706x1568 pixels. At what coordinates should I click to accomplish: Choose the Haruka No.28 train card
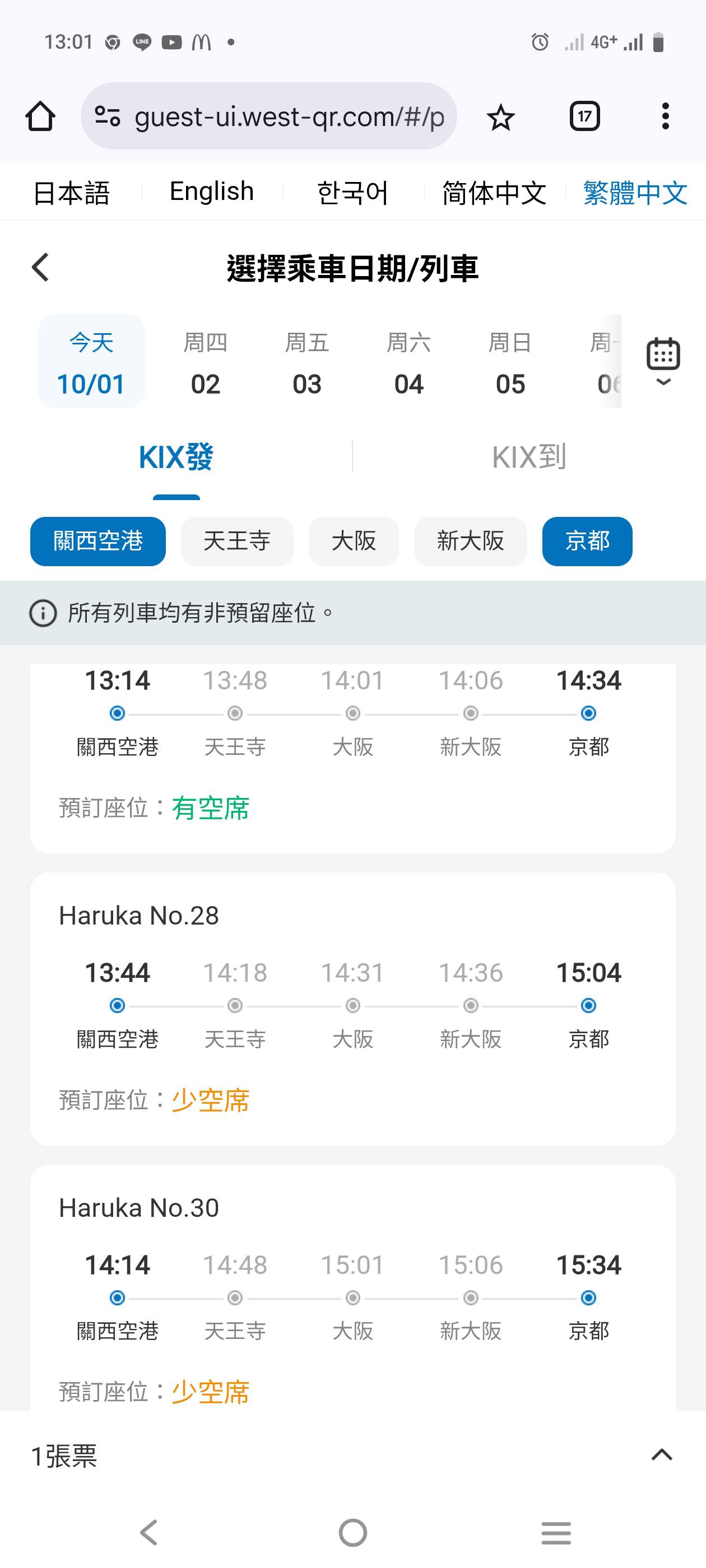[x=352, y=1008]
